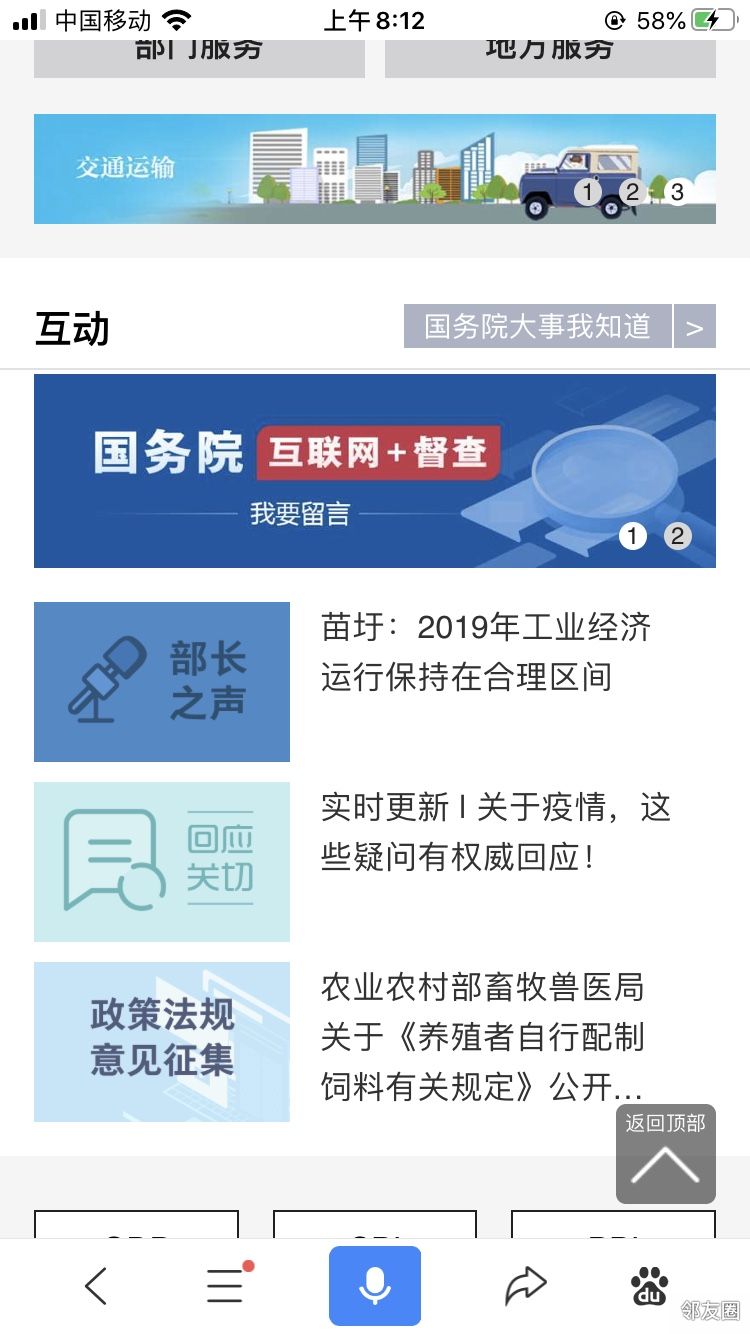The height and width of the screenshot is (1334, 750).
Task: Read 农业农村部畜牧兽医局 notice
Action: [483, 1037]
